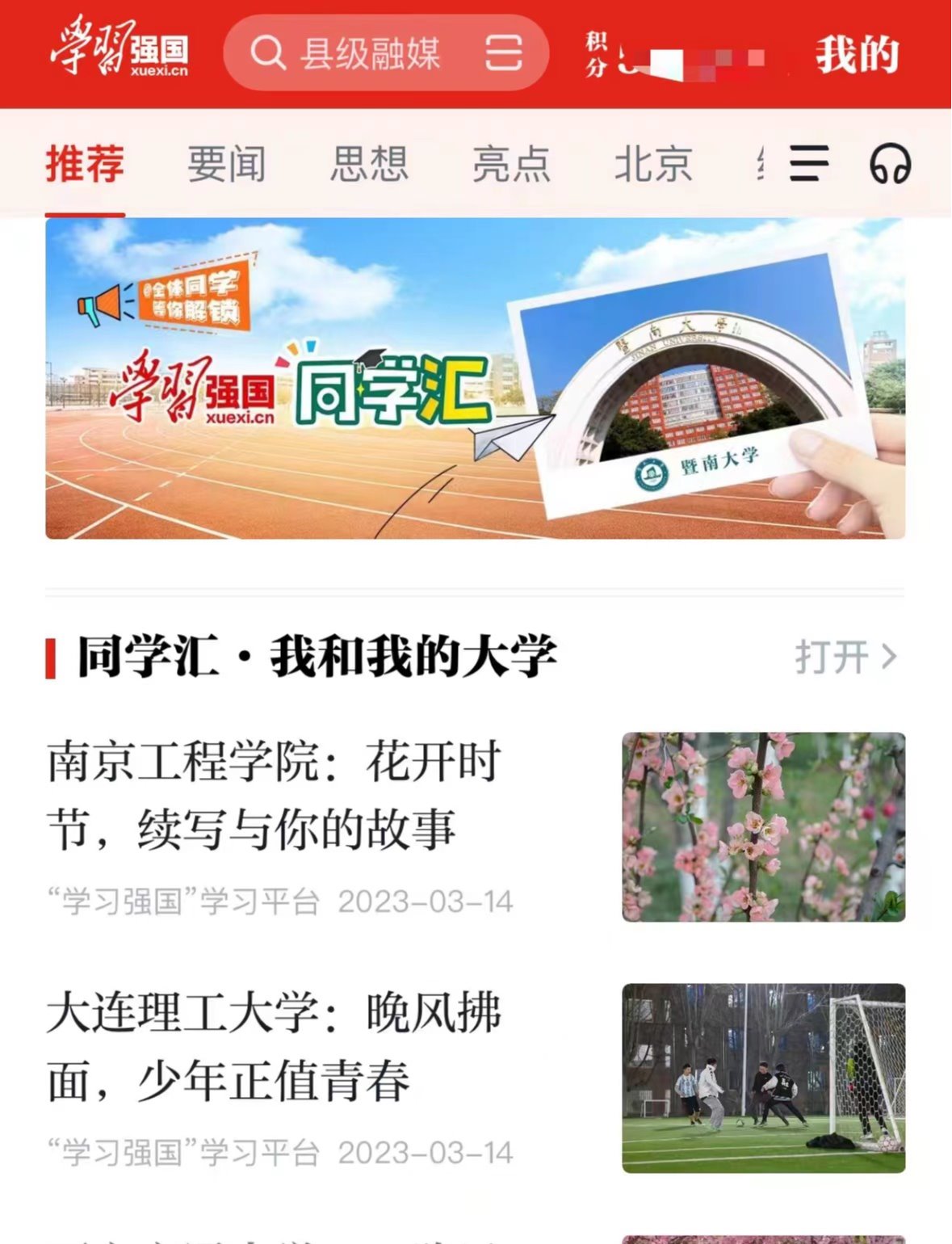This screenshot has width=952, height=1244.
Task: Switch to the 北京 tab
Action: click(653, 164)
